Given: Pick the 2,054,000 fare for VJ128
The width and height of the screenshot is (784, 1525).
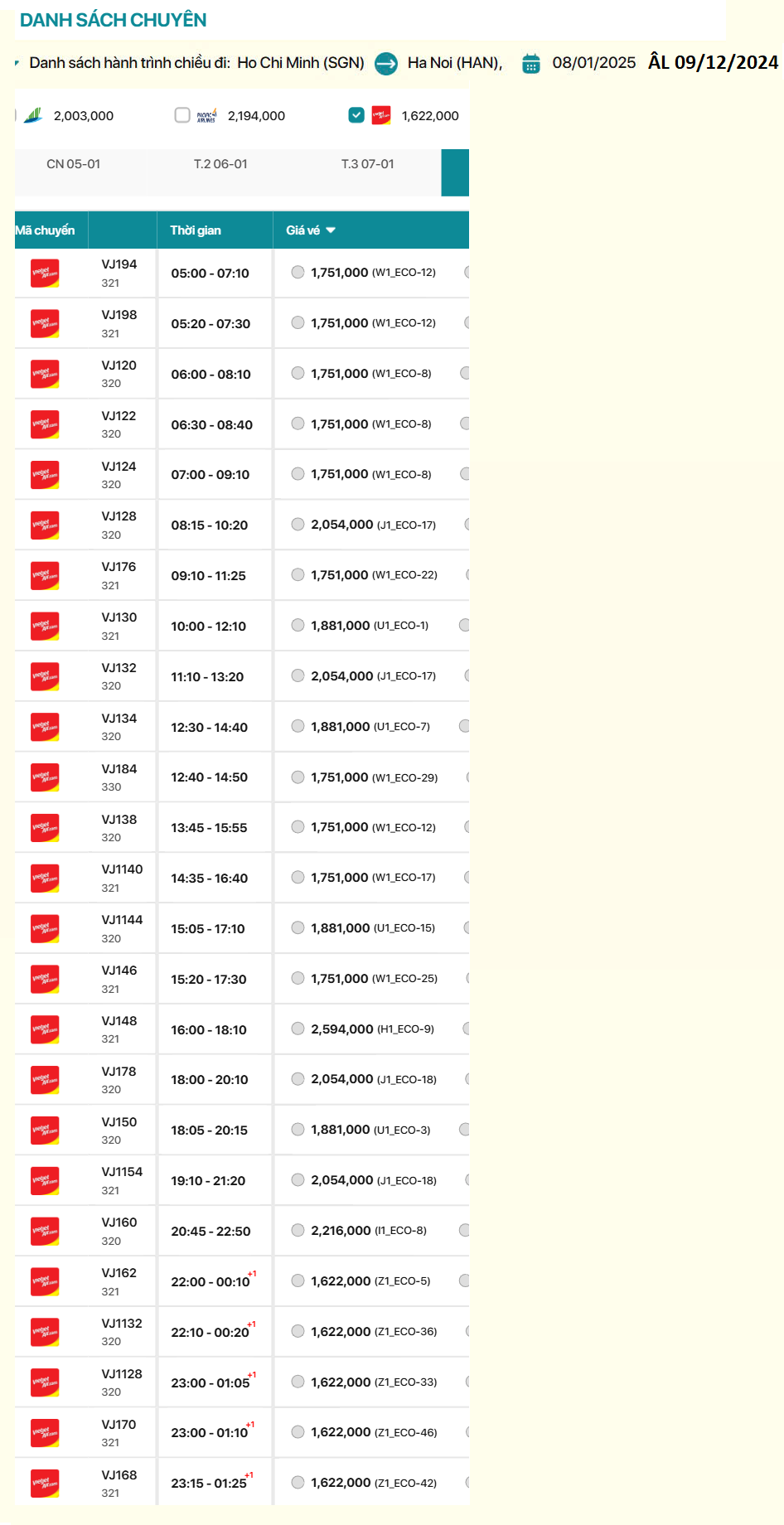Looking at the screenshot, I should pyautogui.click(x=298, y=525).
